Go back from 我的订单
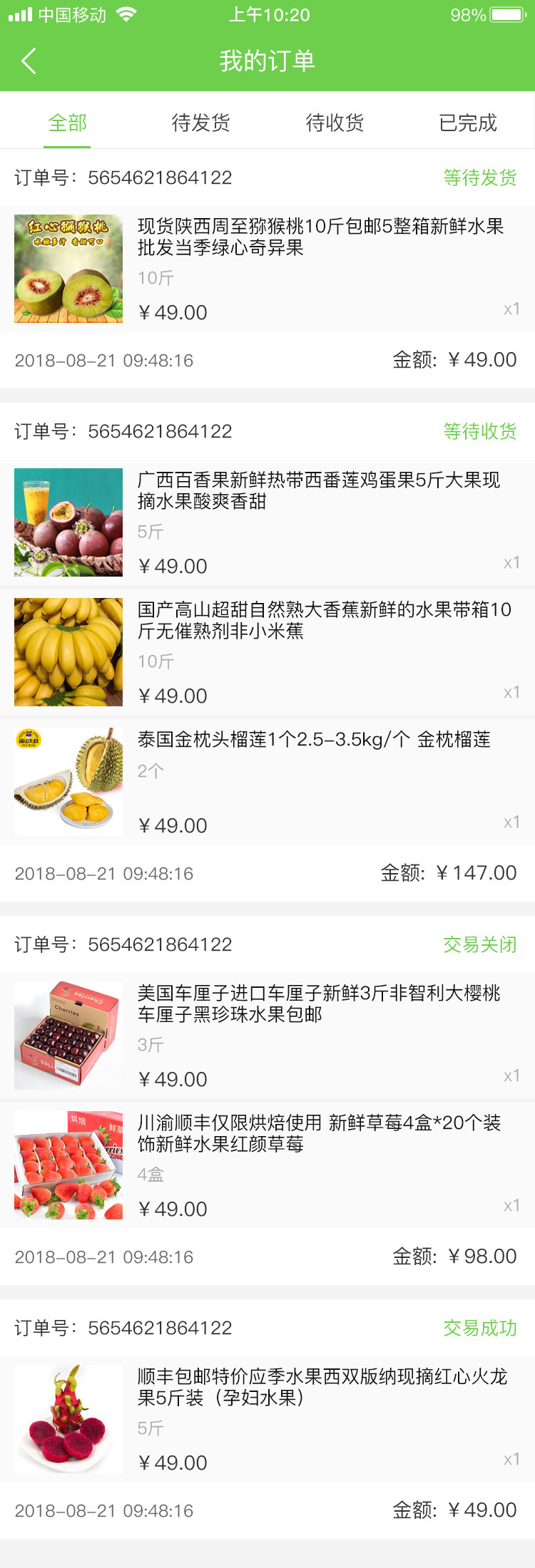 point(29,61)
